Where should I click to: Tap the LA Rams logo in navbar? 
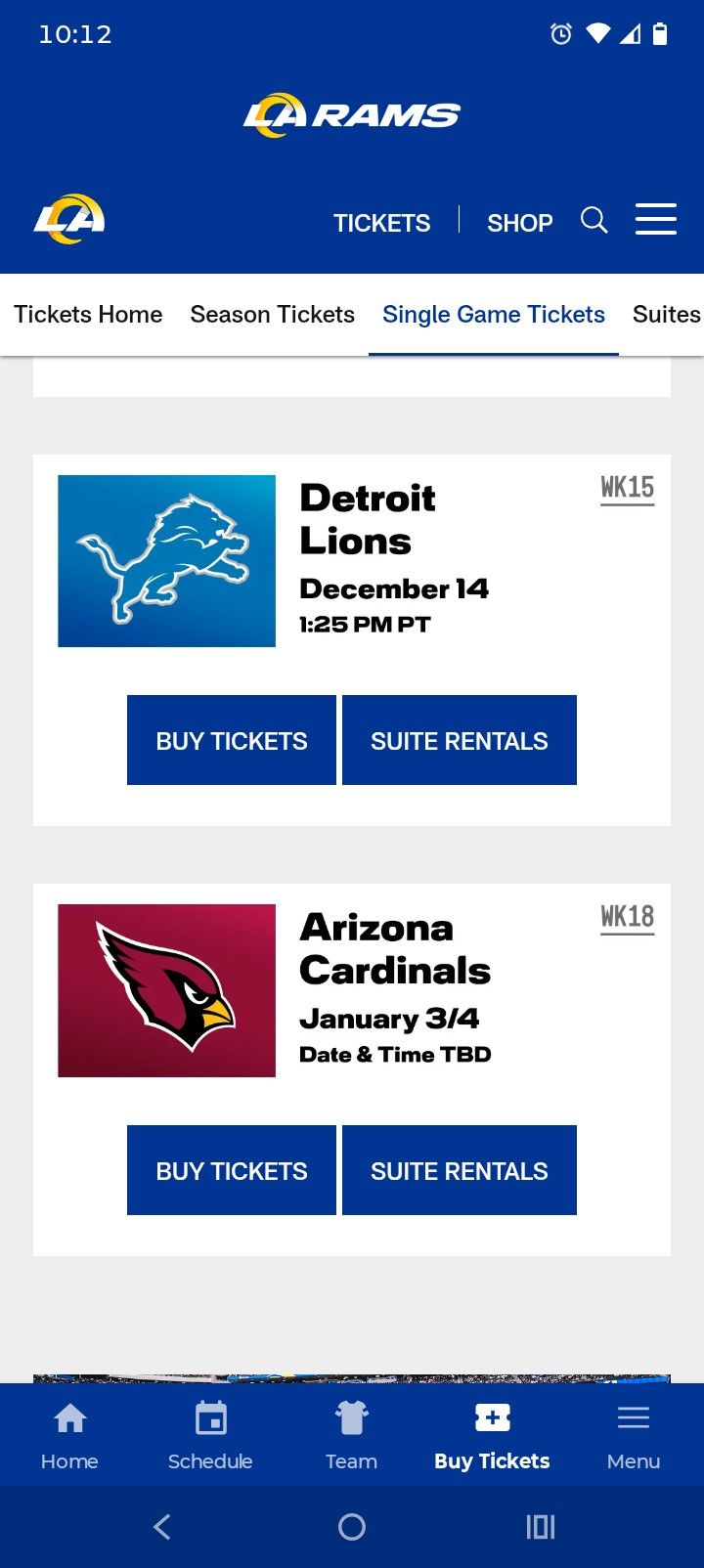point(68,219)
